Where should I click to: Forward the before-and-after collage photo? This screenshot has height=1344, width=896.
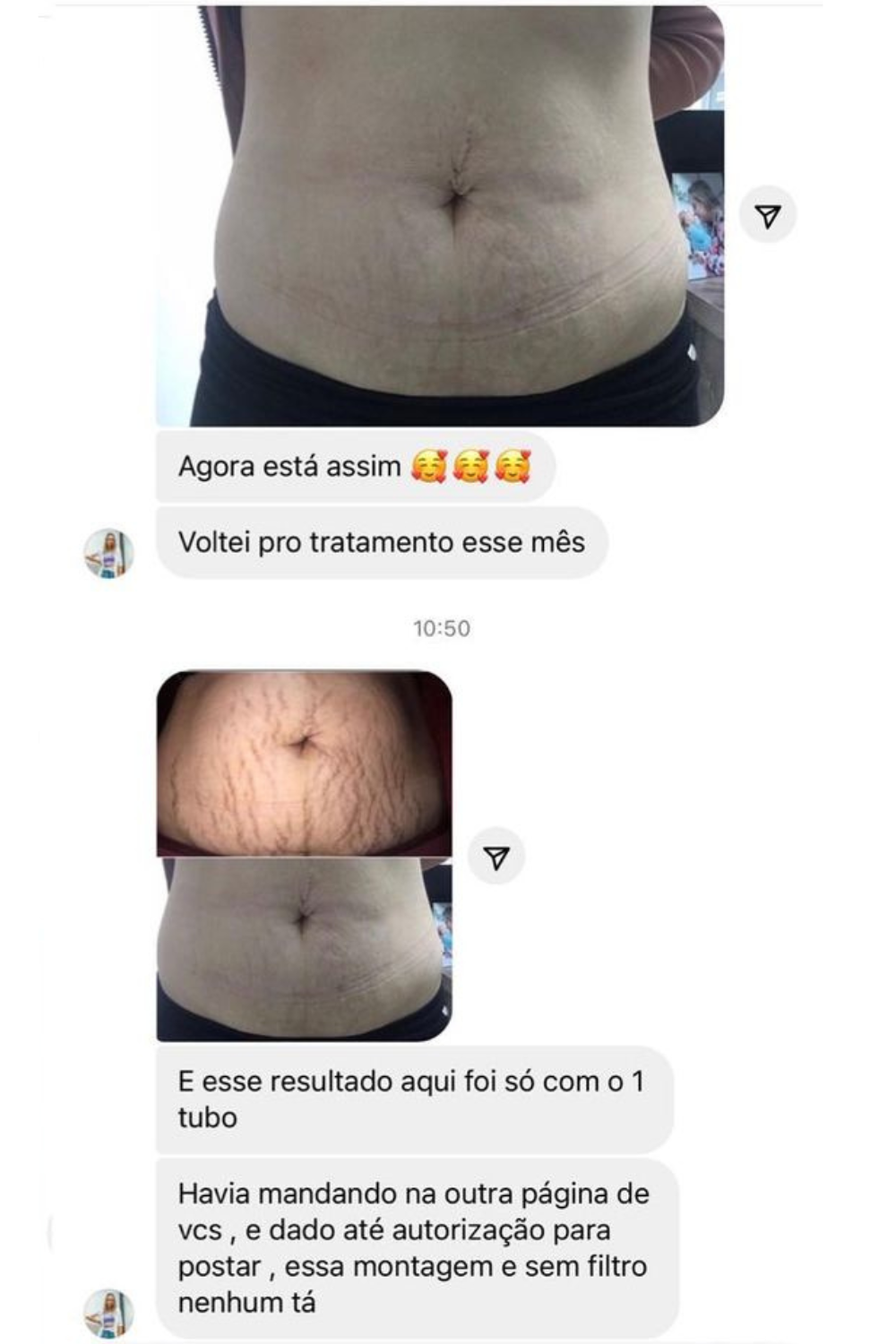[x=496, y=857]
